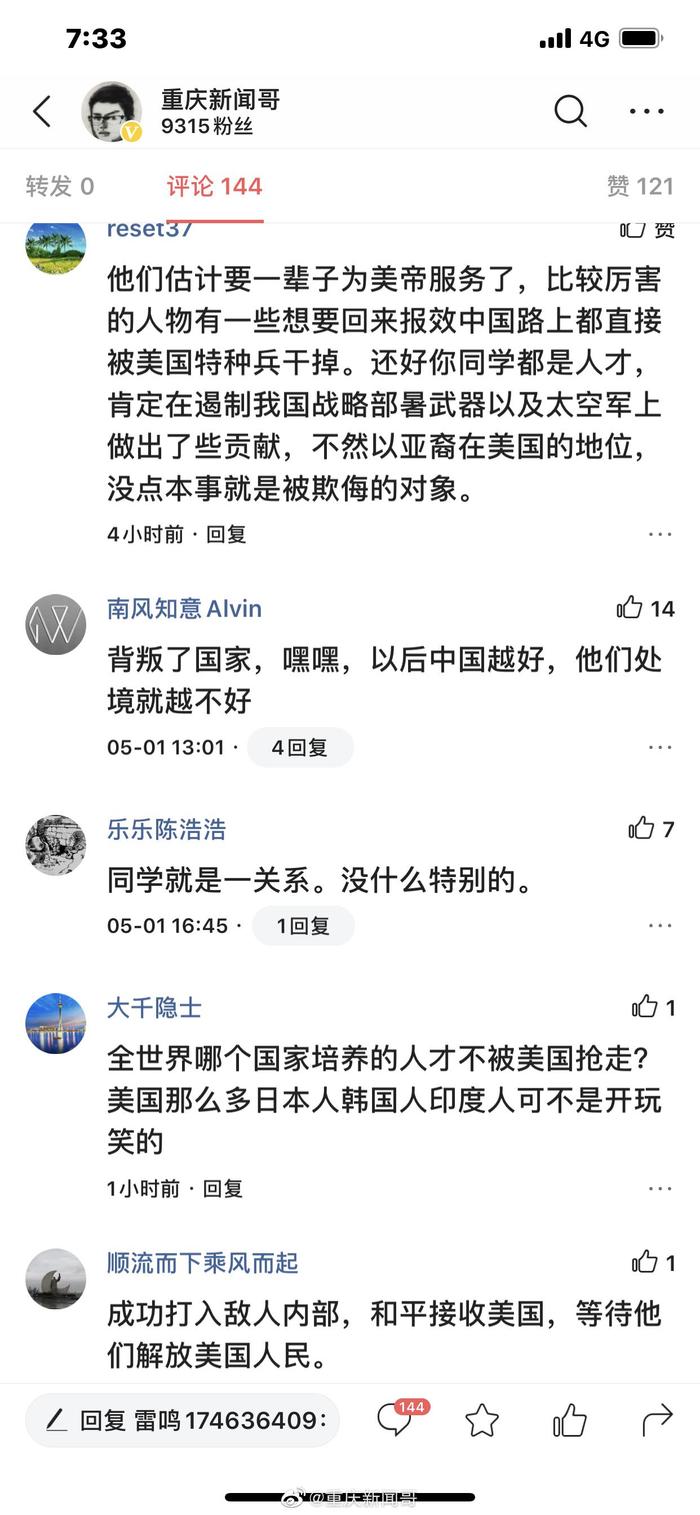Reply to 大千隐士's comment
Viewport: 700px width, 1515px height.
[223, 1188]
